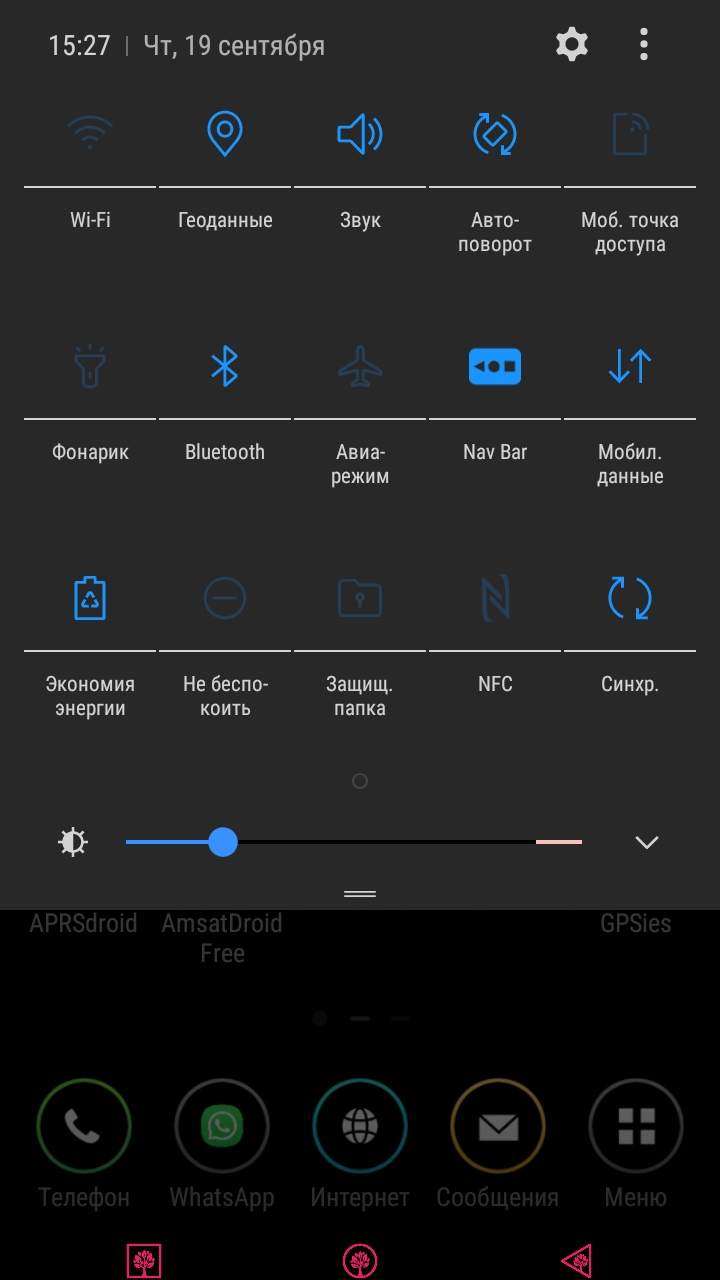Tap the brightness slider track
720x1280 pixels.
[x=354, y=842]
